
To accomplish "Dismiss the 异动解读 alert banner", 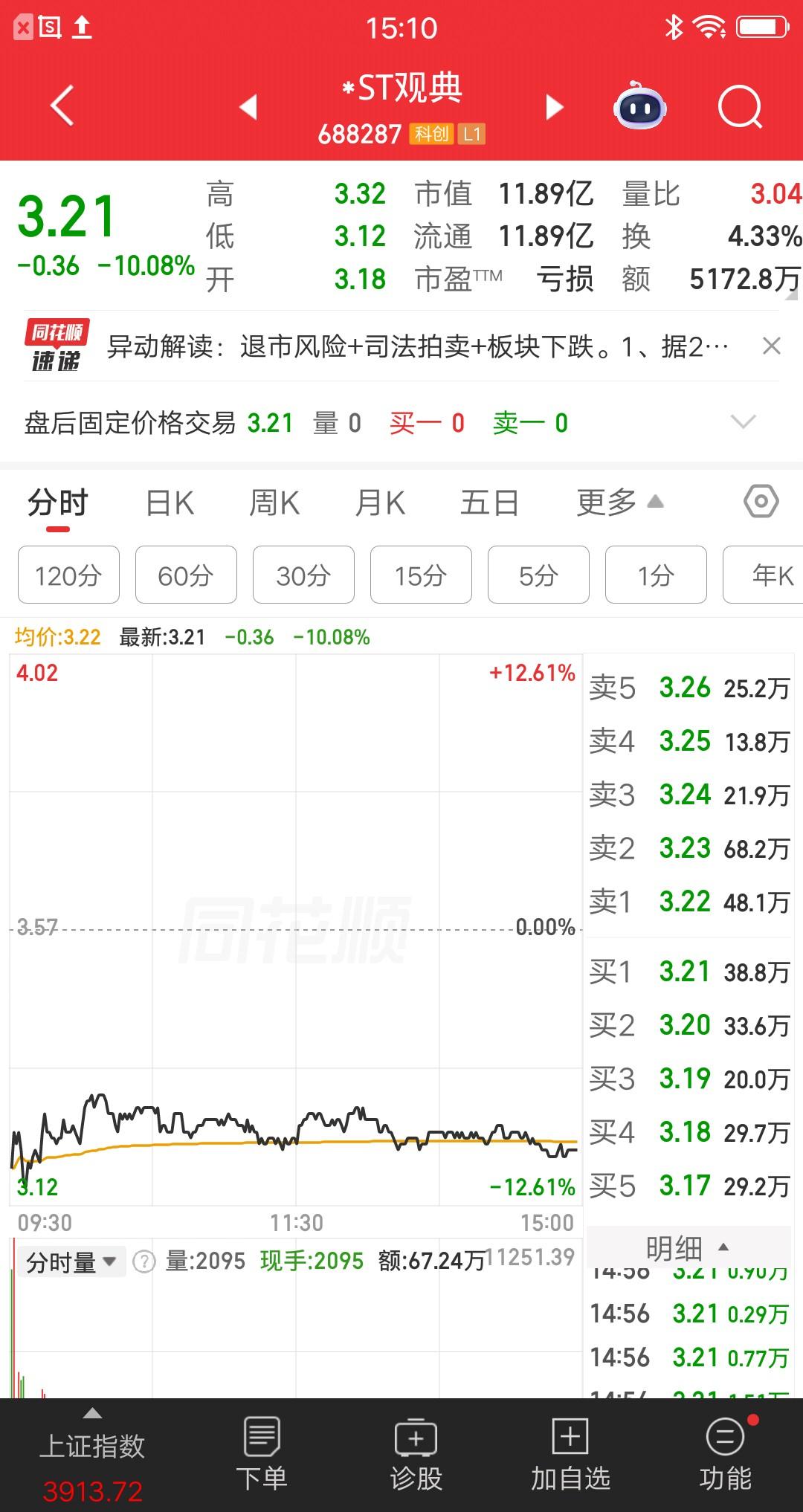I will (771, 346).
